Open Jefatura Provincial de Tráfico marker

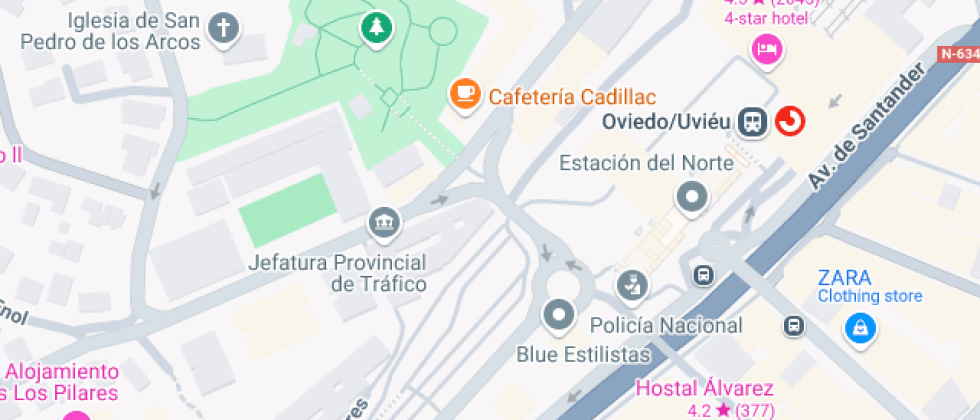click(x=384, y=224)
